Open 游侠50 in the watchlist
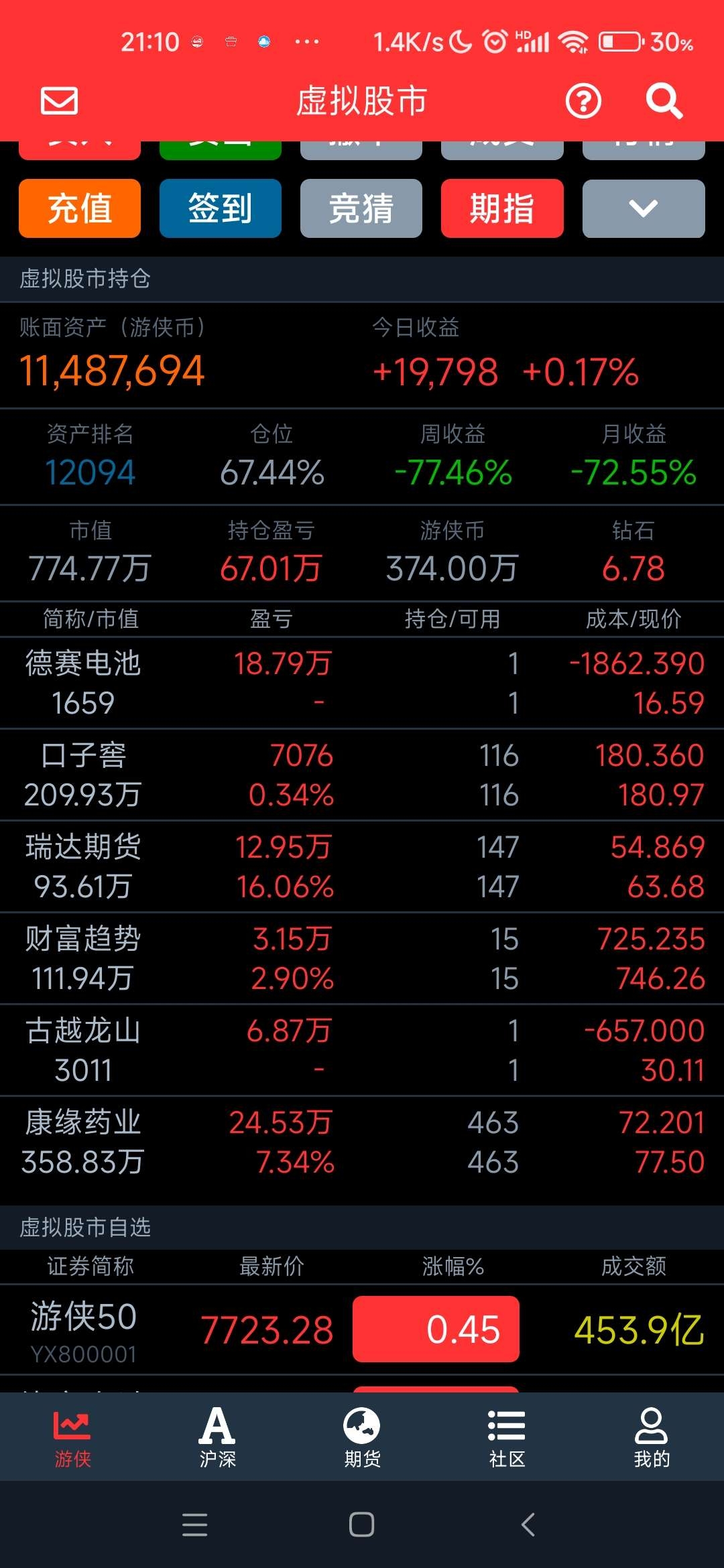 click(362, 1329)
